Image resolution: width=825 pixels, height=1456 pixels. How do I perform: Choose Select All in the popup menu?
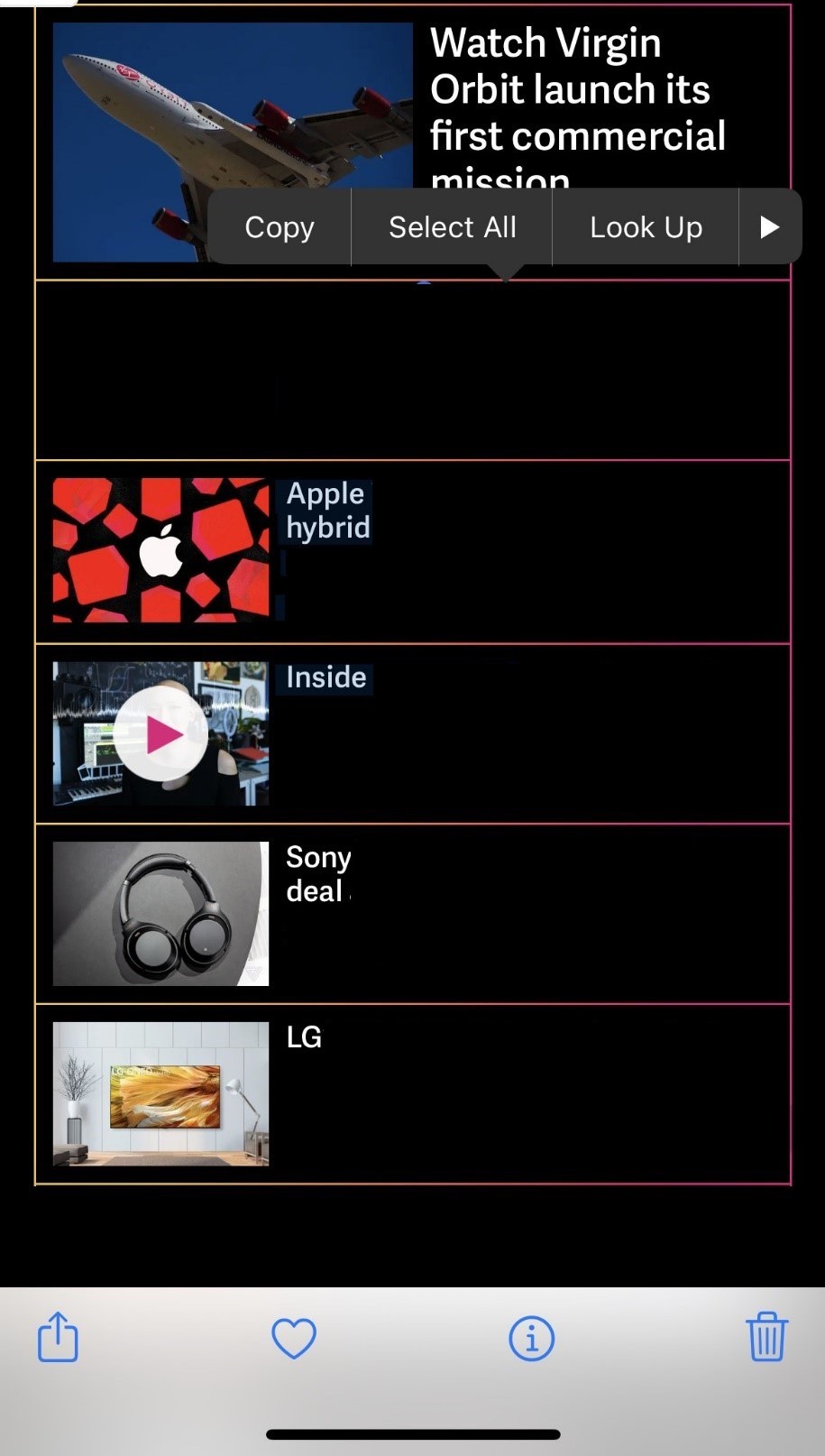pyautogui.click(x=452, y=227)
